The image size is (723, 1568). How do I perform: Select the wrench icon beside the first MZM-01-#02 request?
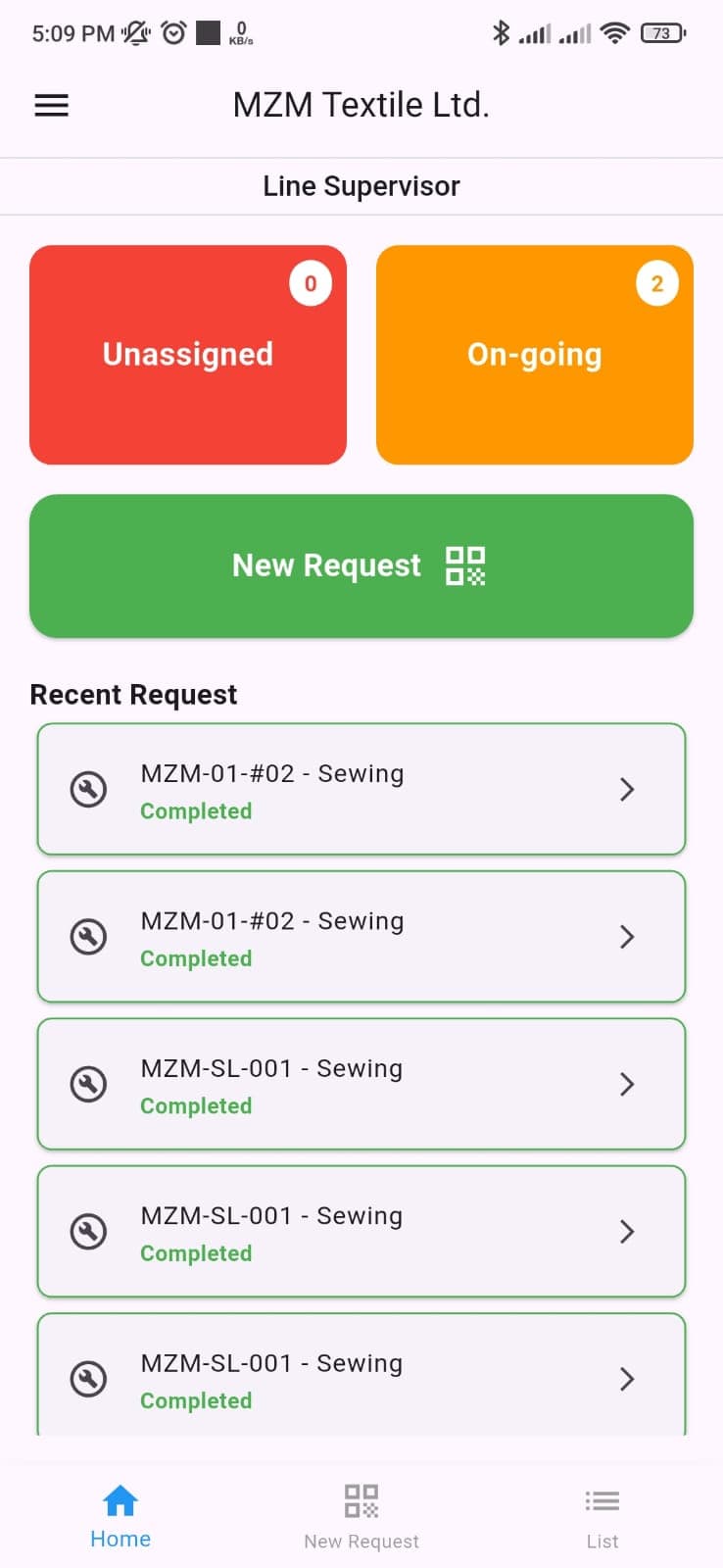(x=88, y=789)
